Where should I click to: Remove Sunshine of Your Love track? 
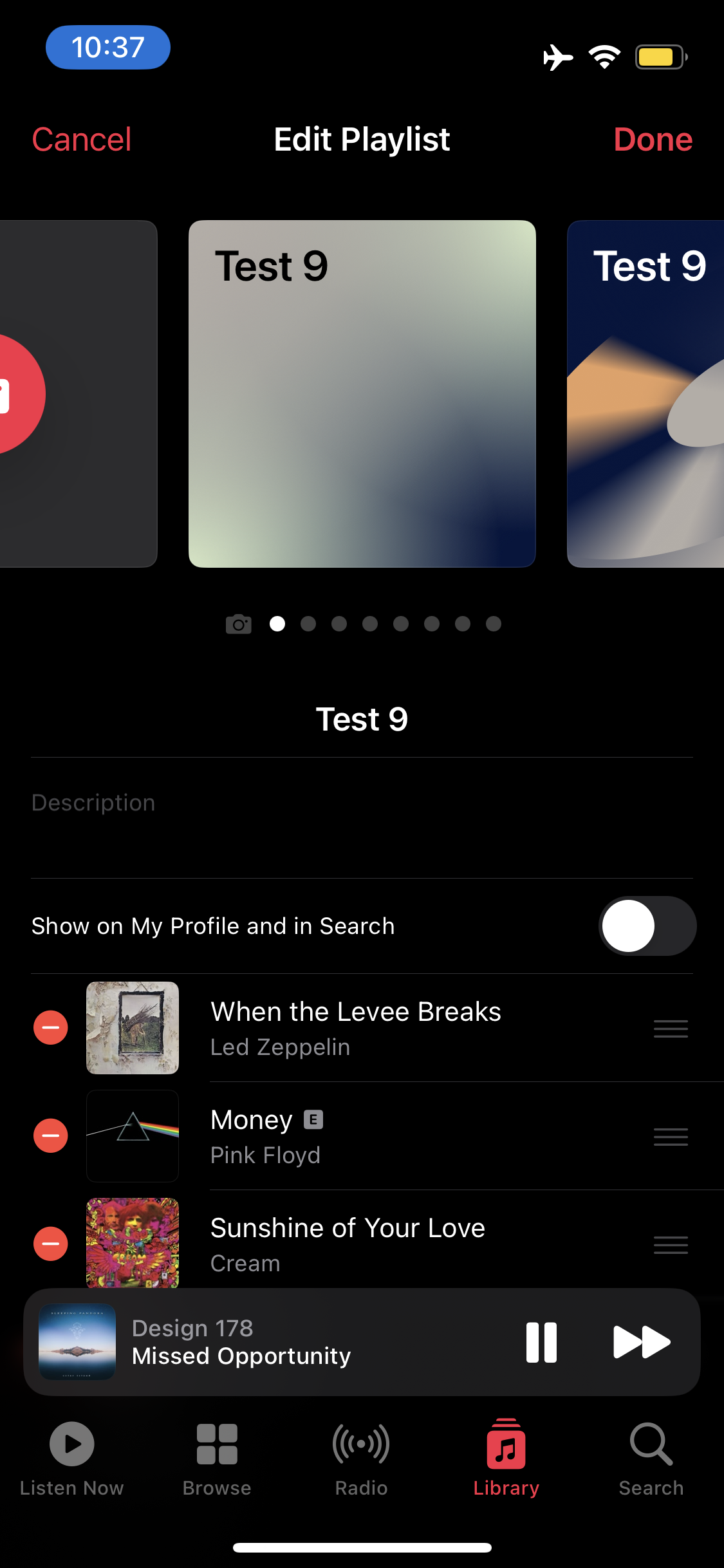[51, 1244]
